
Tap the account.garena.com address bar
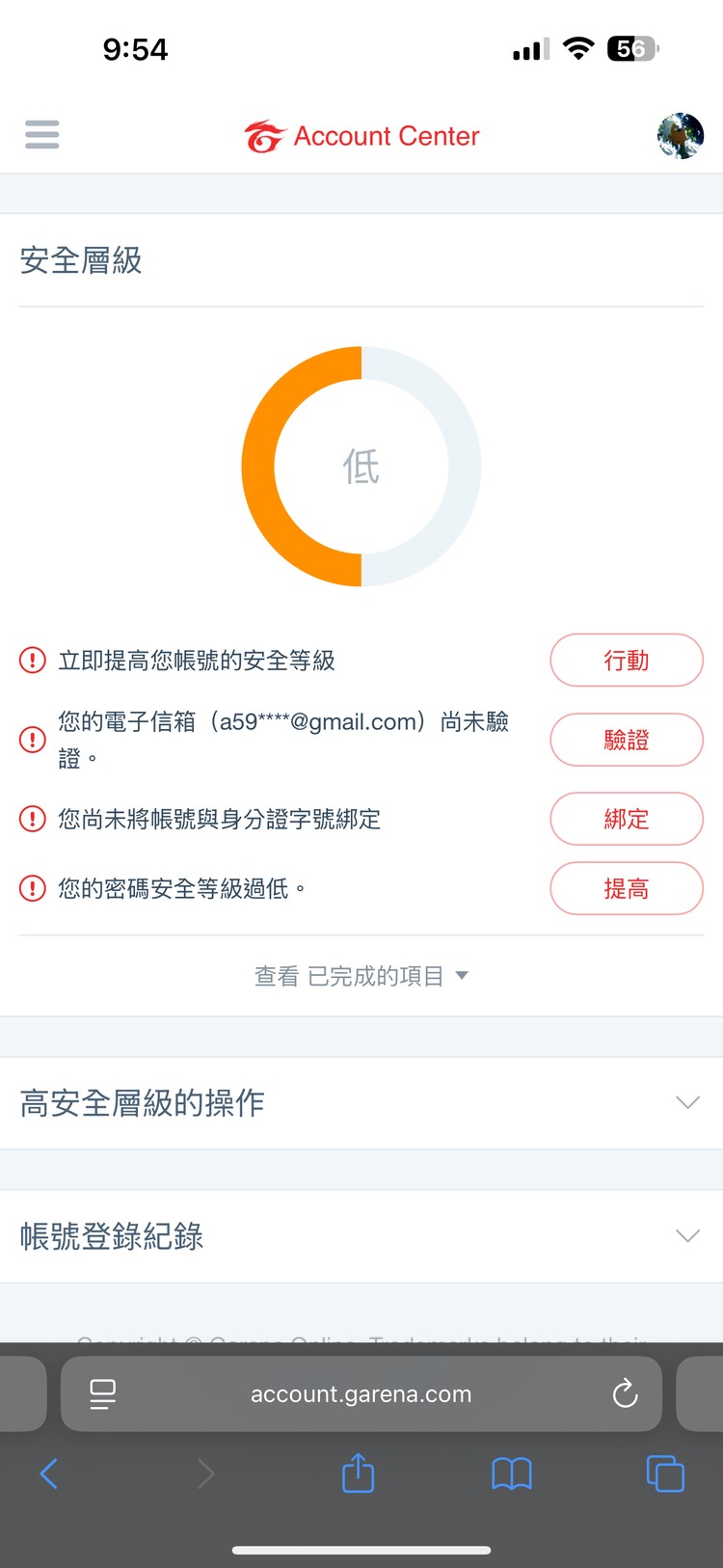tap(361, 1392)
